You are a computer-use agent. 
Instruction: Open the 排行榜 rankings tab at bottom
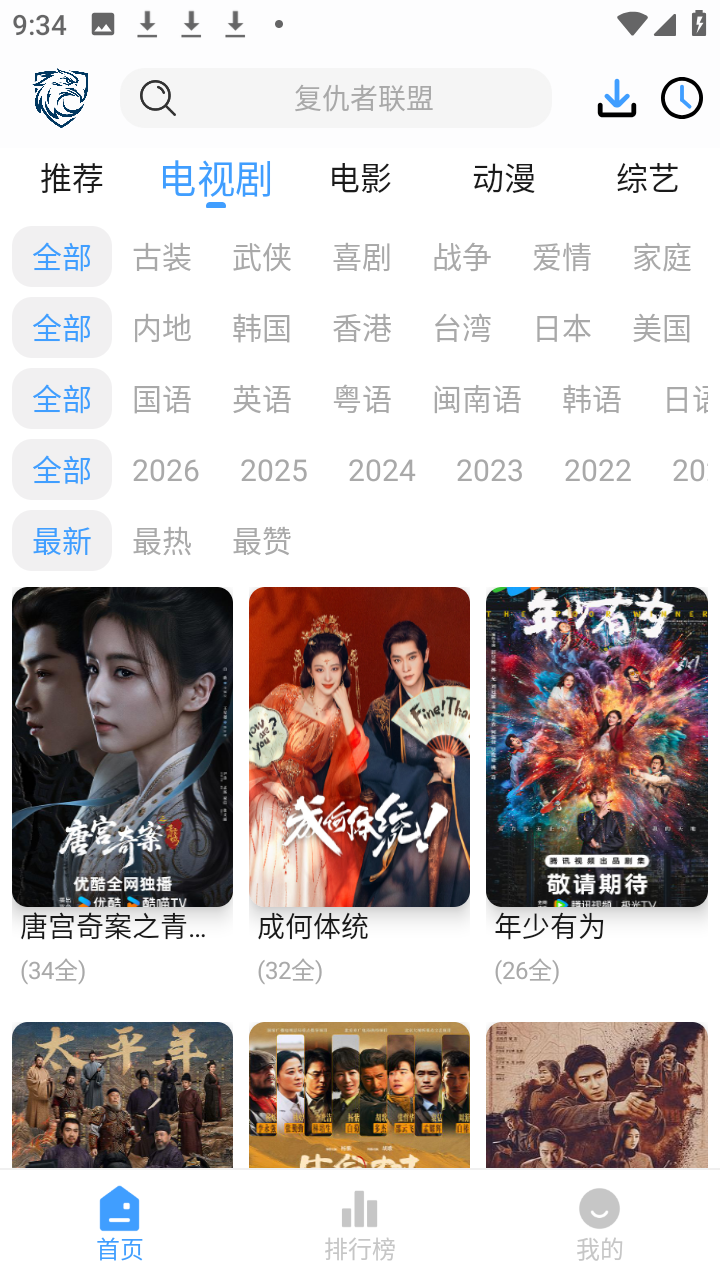(x=359, y=1222)
